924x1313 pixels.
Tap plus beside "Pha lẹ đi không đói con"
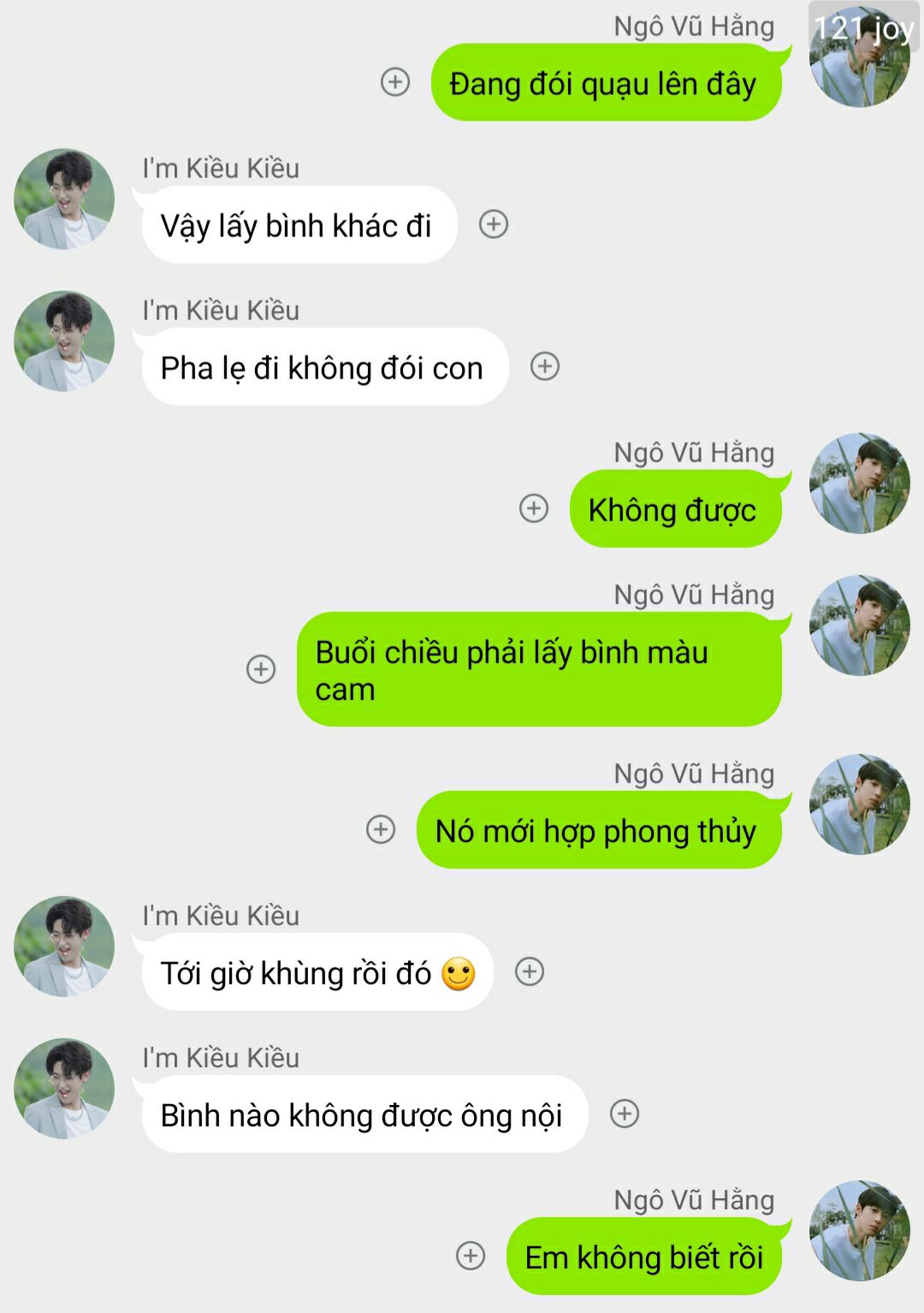pyautogui.click(x=545, y=366)
